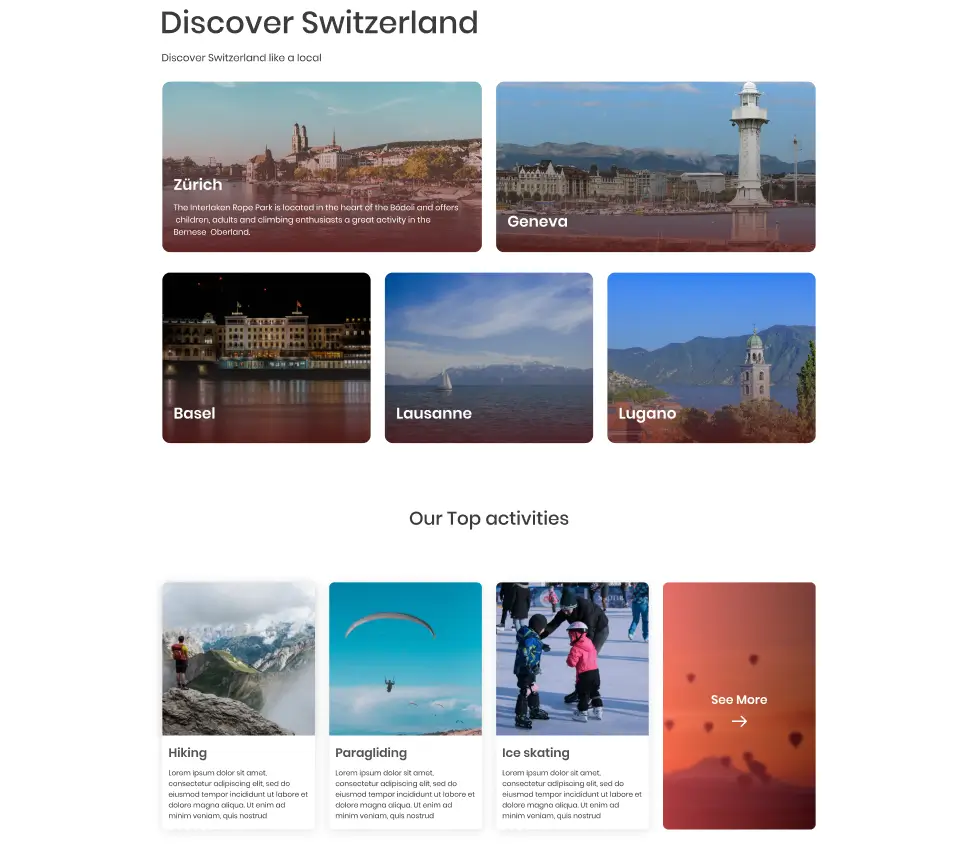Tap See More activities
977x847 pixels.
(x=739, y=706)
